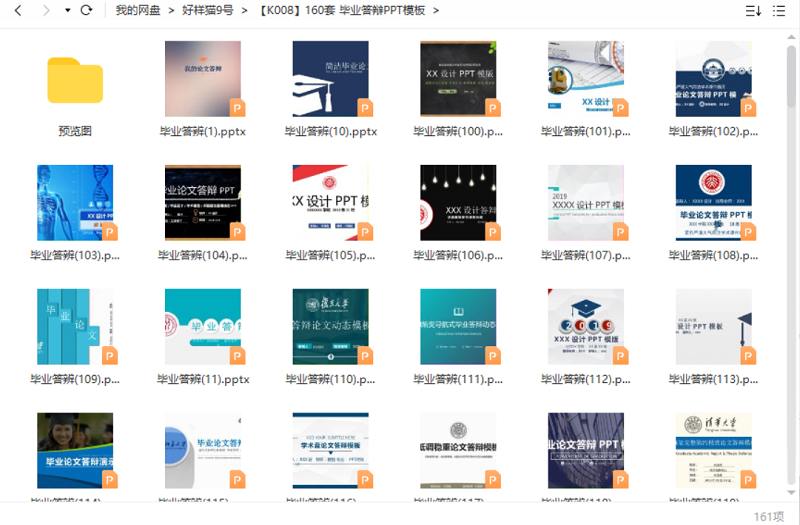Open the navigation history dropdown arrow

tap(67, 11)
